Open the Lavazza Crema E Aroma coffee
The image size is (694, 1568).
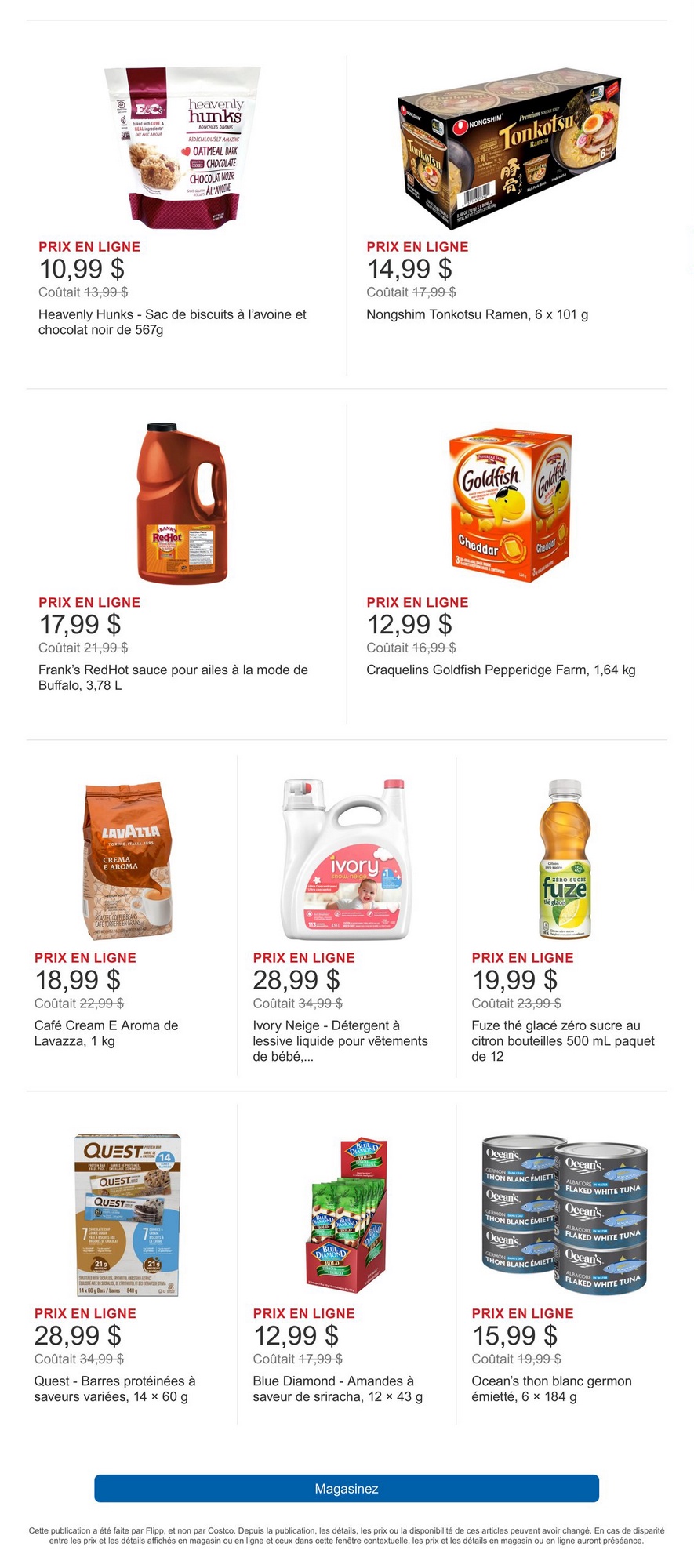(128, 860)
